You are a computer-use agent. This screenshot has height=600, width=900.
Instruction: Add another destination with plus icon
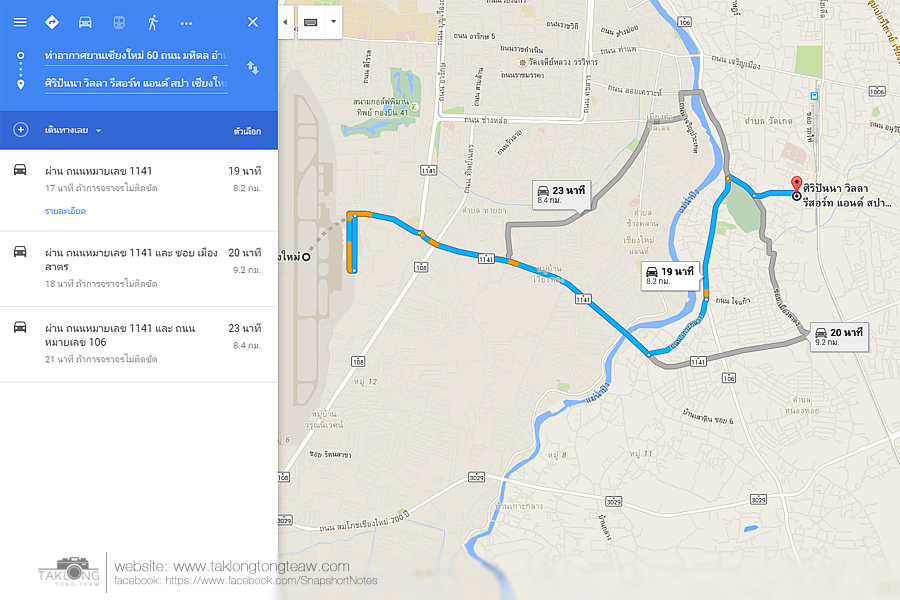click(20, 130)
